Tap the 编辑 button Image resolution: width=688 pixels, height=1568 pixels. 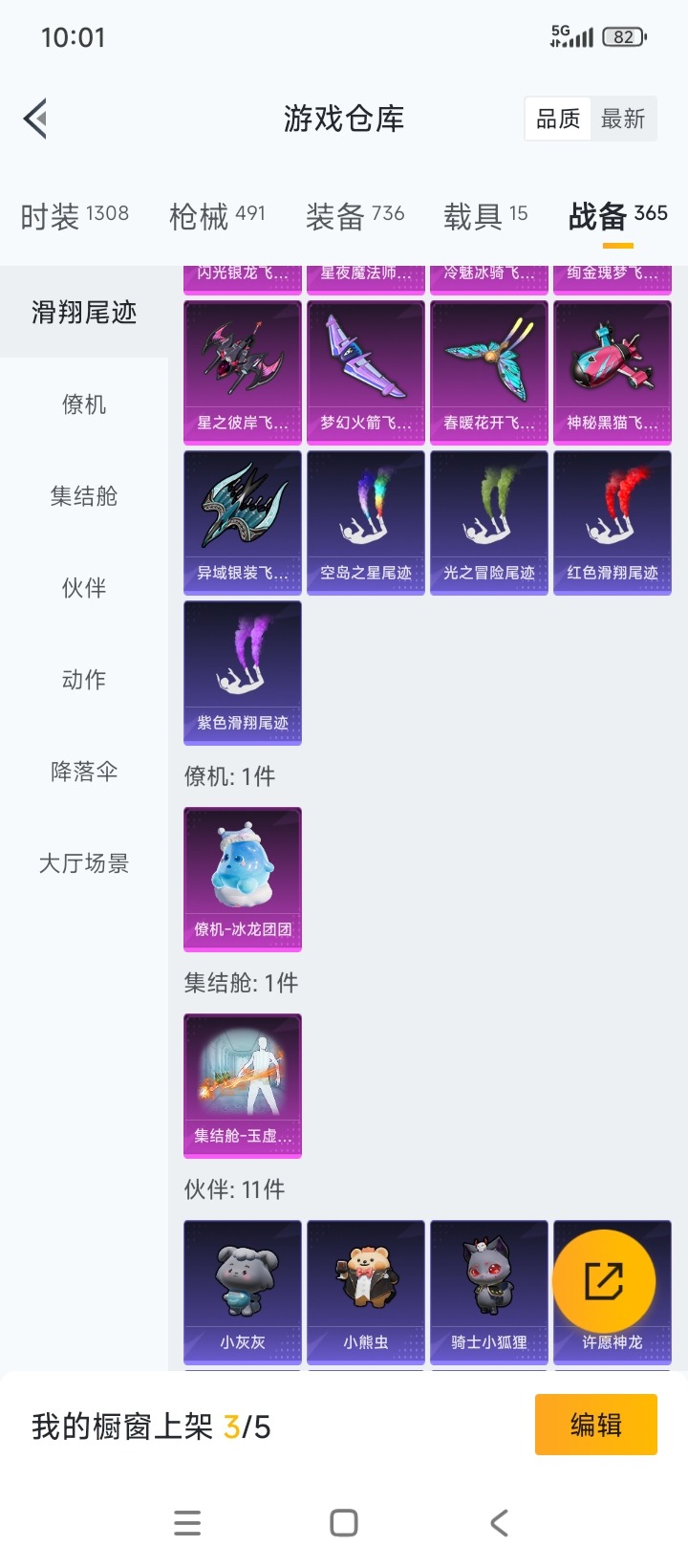click(595, 1425)
